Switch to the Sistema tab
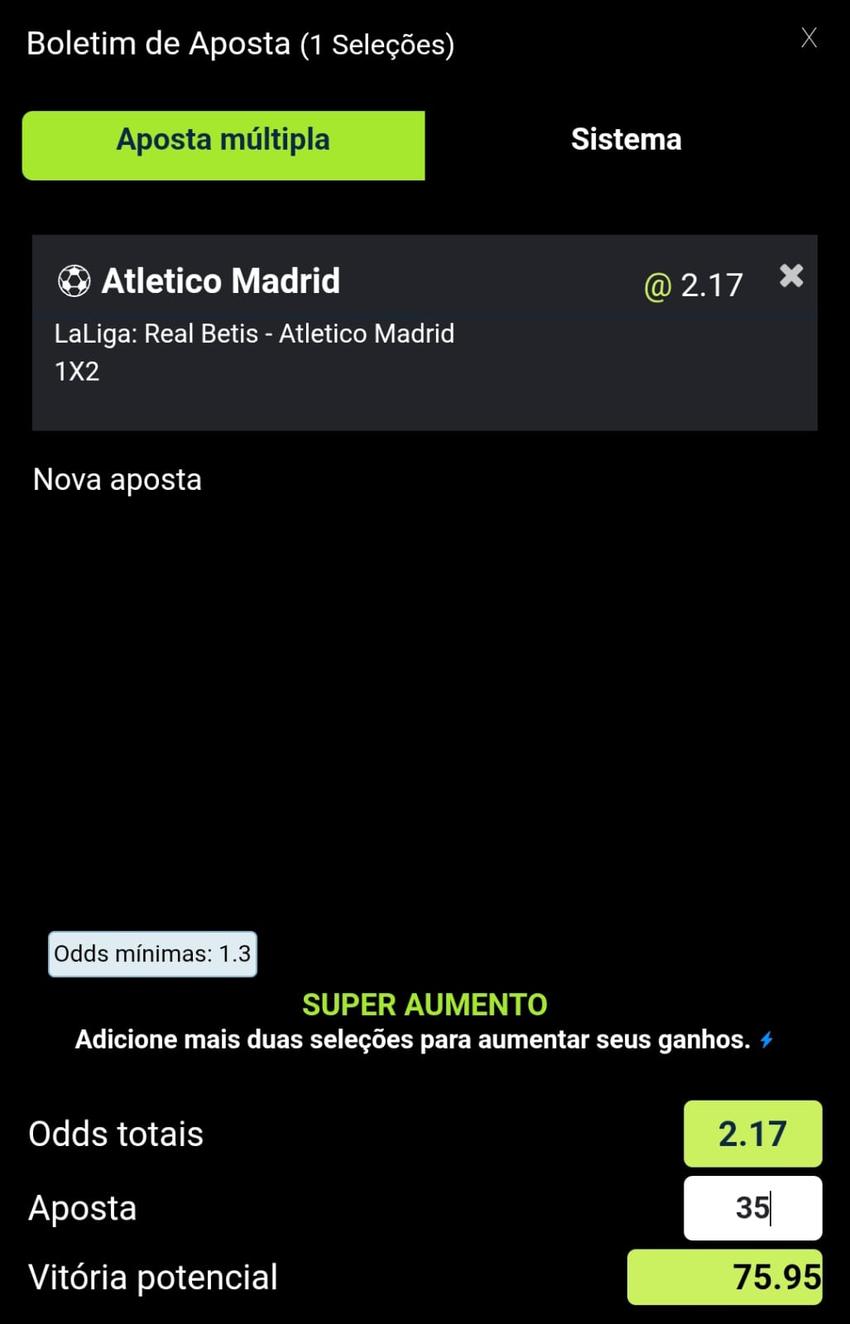The height and width of the screenshot is (1324, 850). tap(626, 140)
